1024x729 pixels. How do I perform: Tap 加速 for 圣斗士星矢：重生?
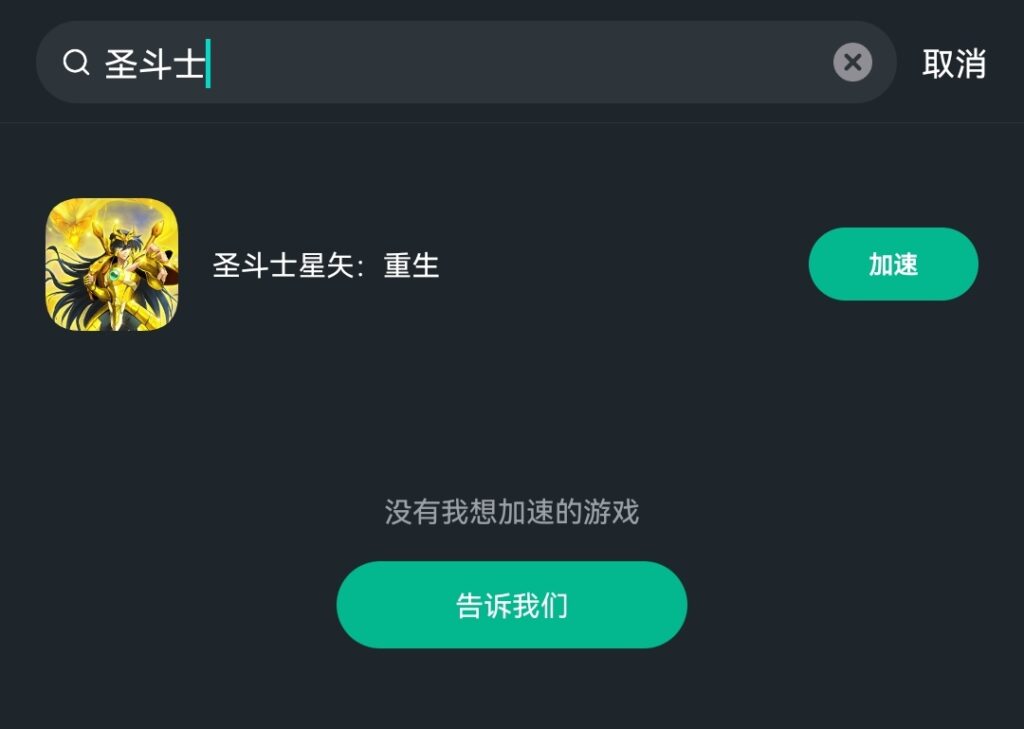pyautogui.click(x=892, y=264)
